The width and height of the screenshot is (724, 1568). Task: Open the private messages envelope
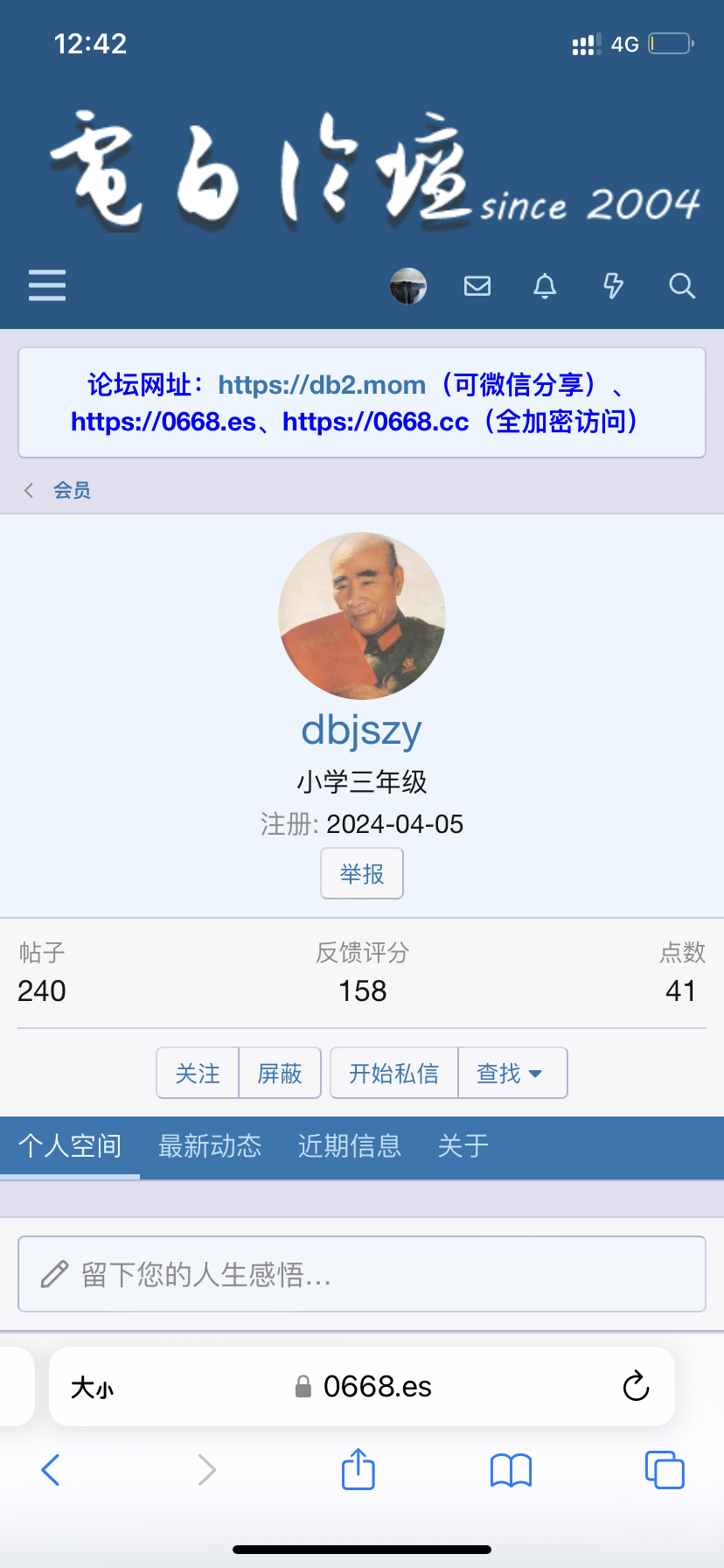click(x=477, y=285)
